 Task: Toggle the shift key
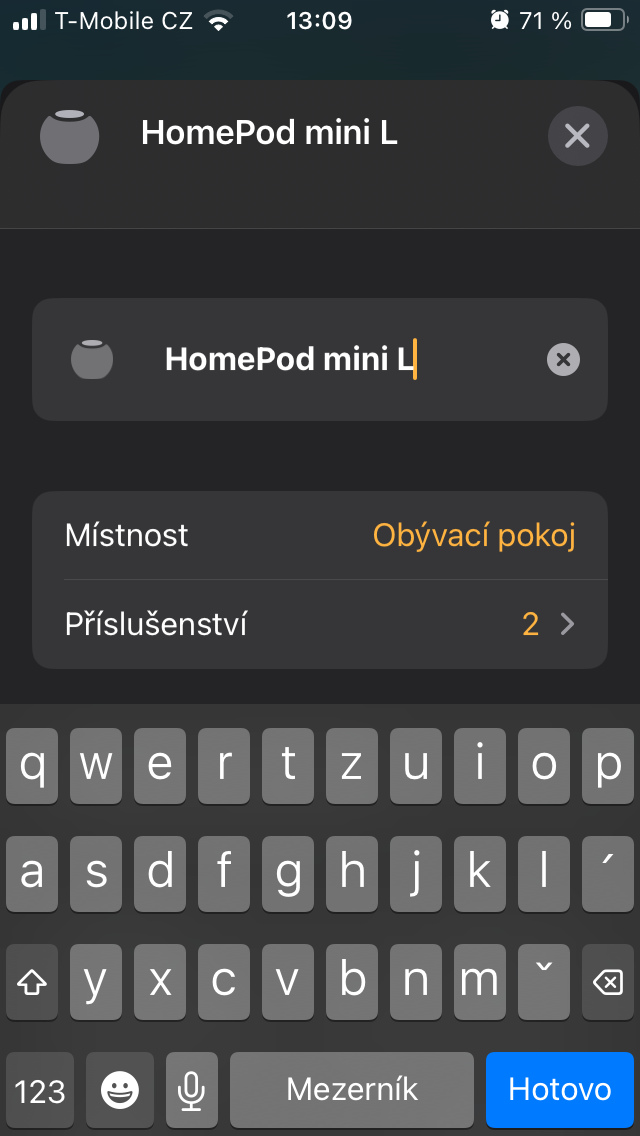(x=33, y=982)
